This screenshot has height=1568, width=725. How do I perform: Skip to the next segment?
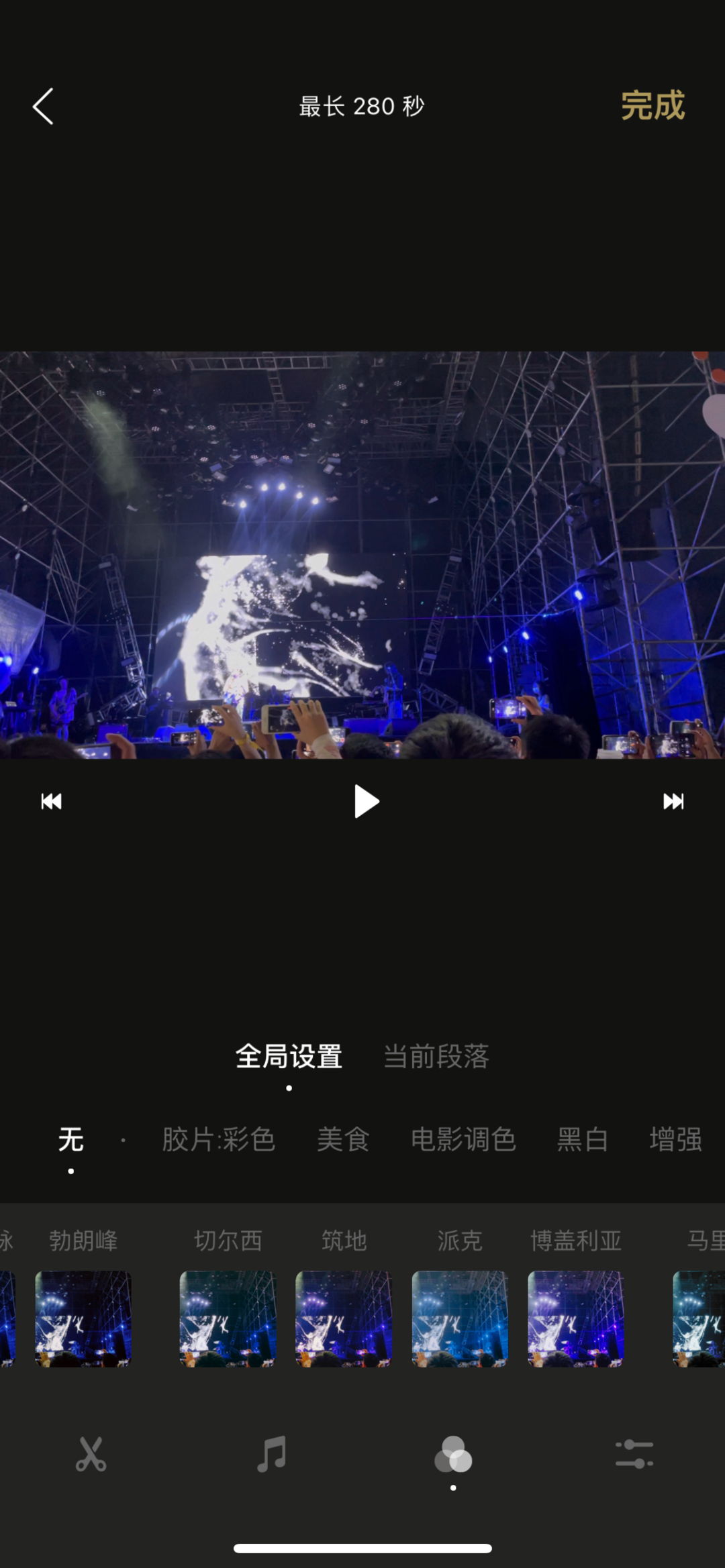(673, 801)
